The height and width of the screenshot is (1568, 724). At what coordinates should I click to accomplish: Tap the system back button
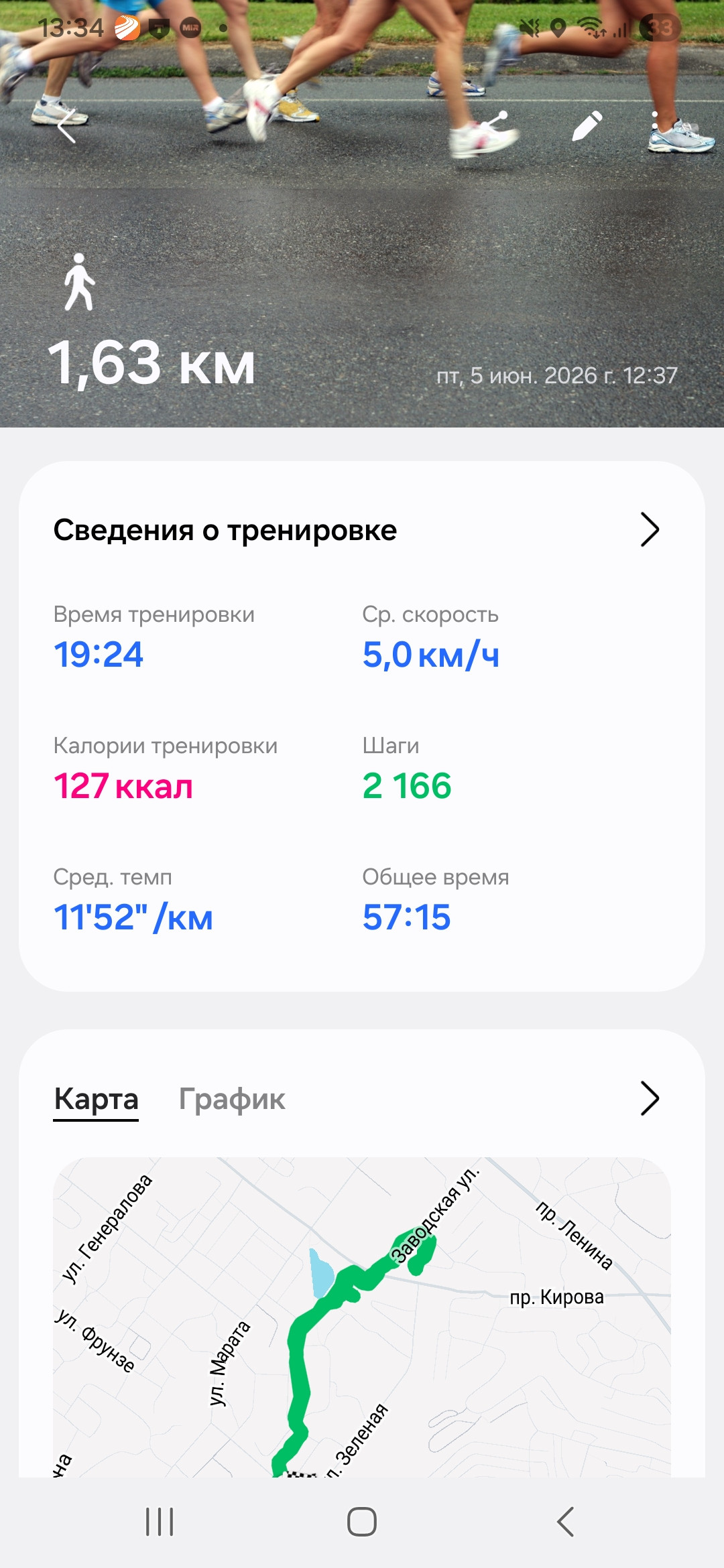pyautogui.click(x=565, y=1522)
